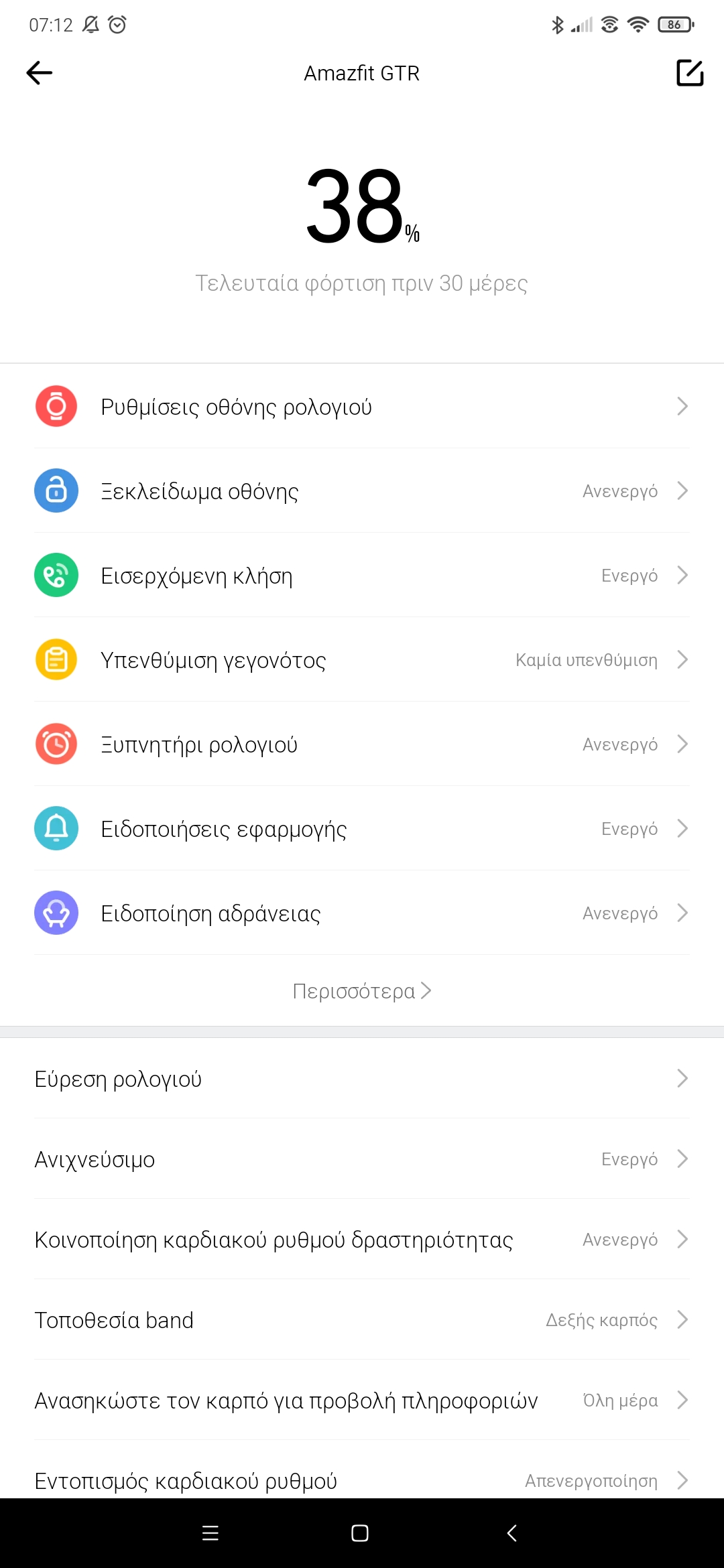Open Ανασηκώστε τον καρπό για προβολή πληροφοριών
The width and height of the screenshot is (724, 1568).
click(x=362, y=1400)
